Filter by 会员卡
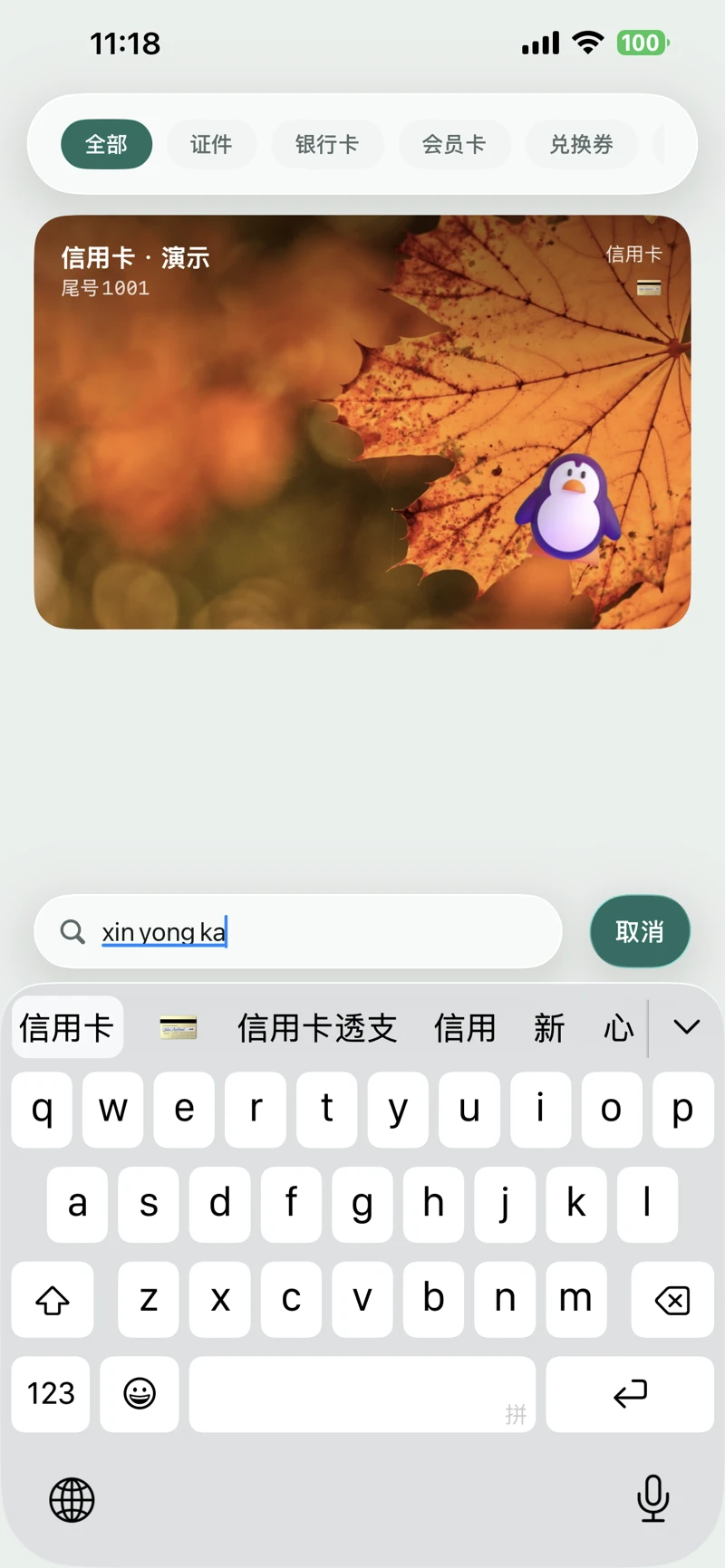The image size is (725, 1568). pyautogui.click(x=454, y=144)
